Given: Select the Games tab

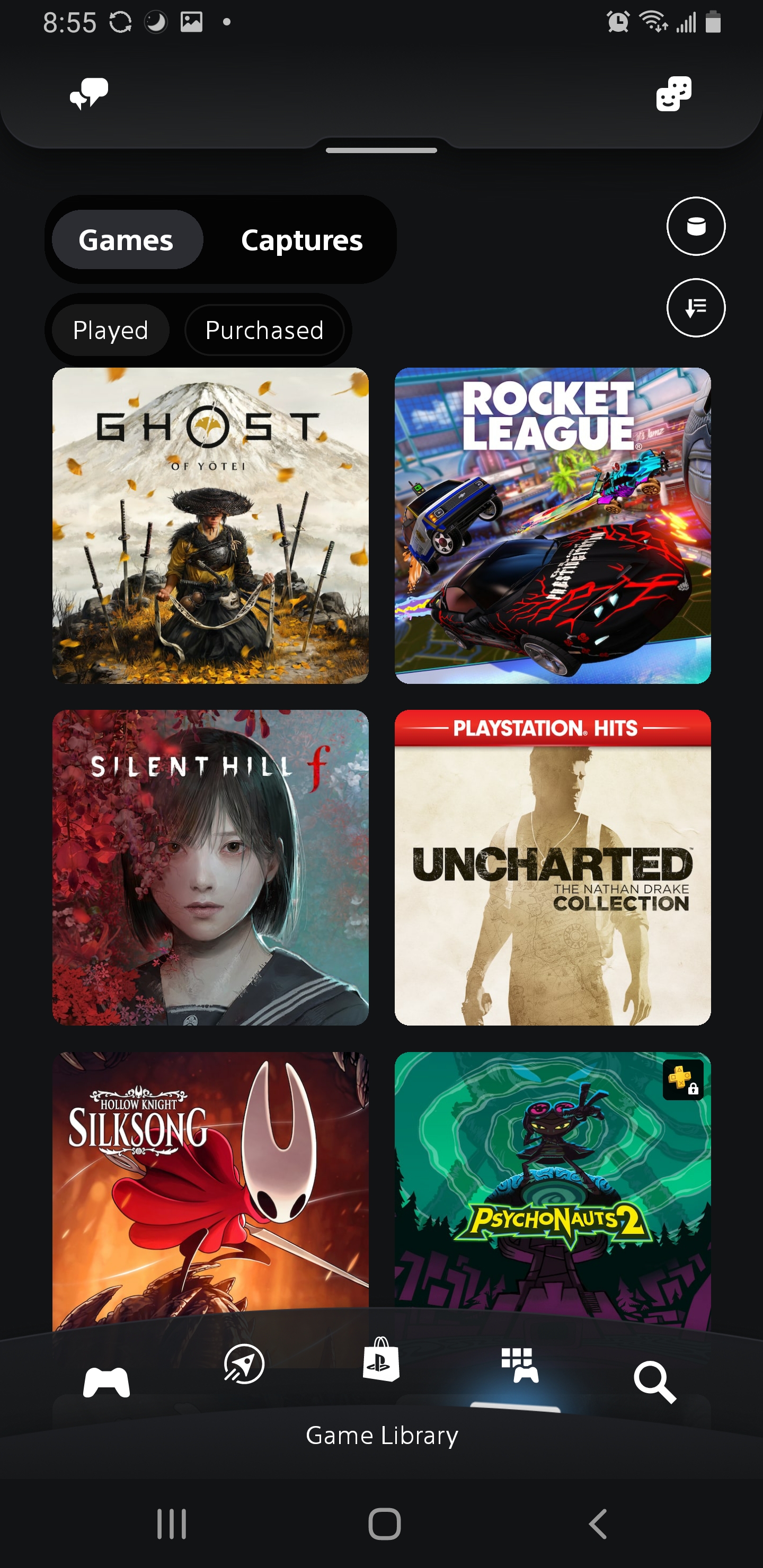Looking at the screenshot, I should [x=126, y=240].
